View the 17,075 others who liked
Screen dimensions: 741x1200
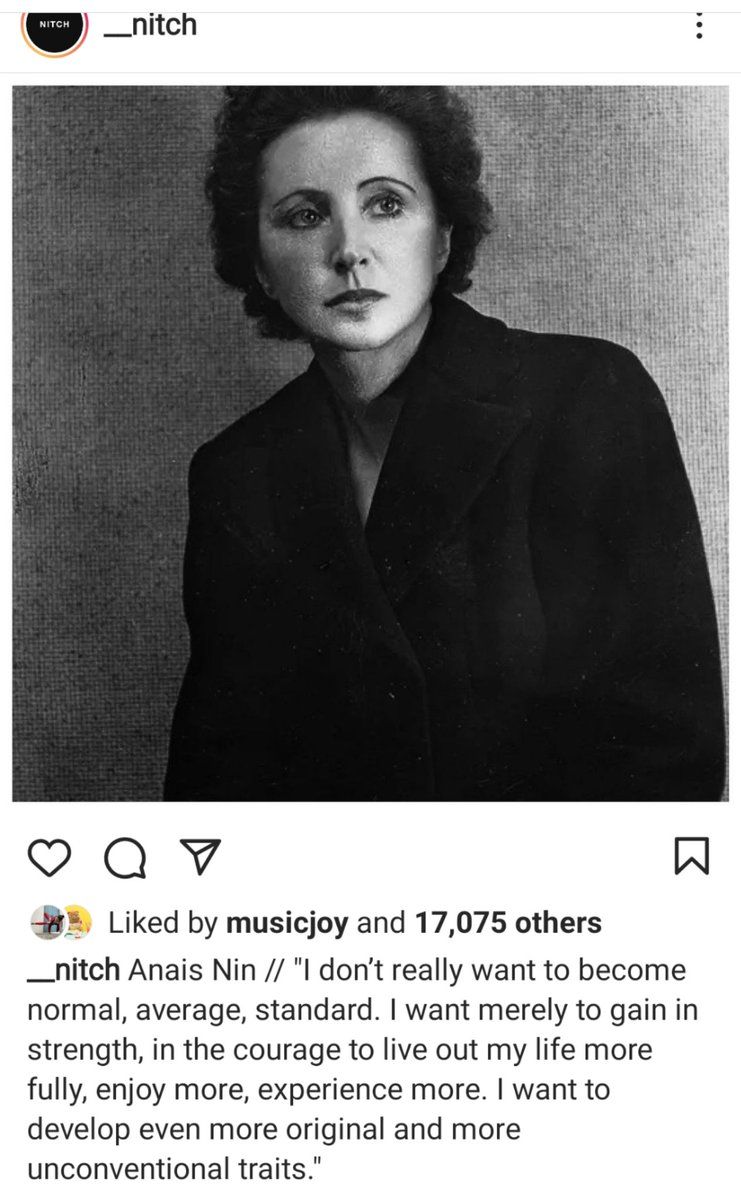coord(508,922)
